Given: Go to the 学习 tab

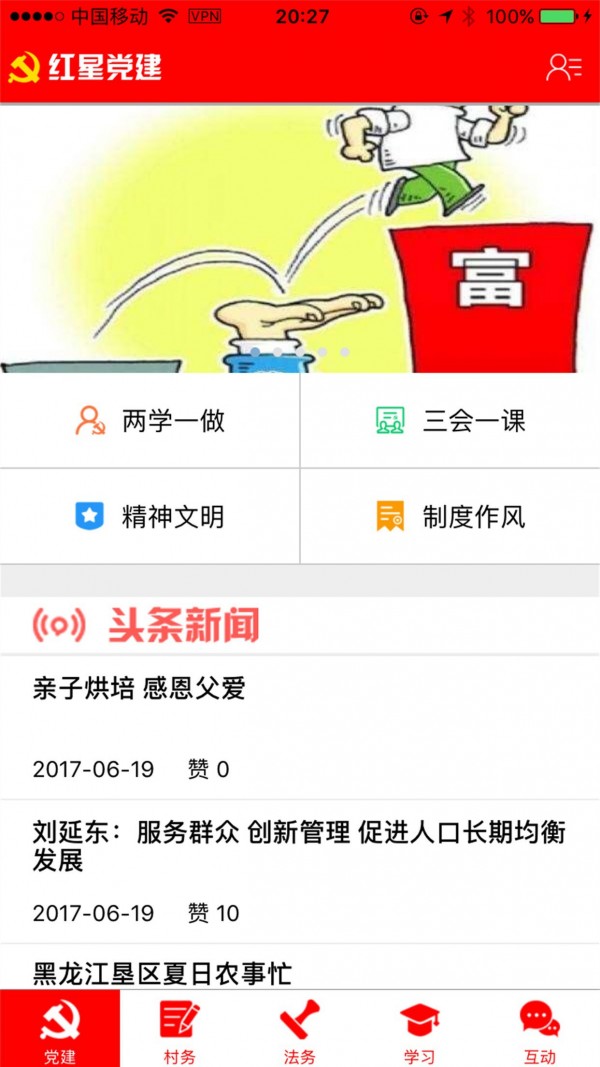Looking at the screenshot, I should [420, 1030].
